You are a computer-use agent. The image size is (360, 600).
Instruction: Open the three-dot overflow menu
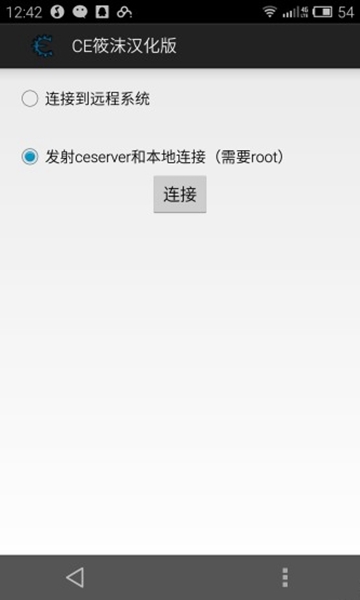285,577
